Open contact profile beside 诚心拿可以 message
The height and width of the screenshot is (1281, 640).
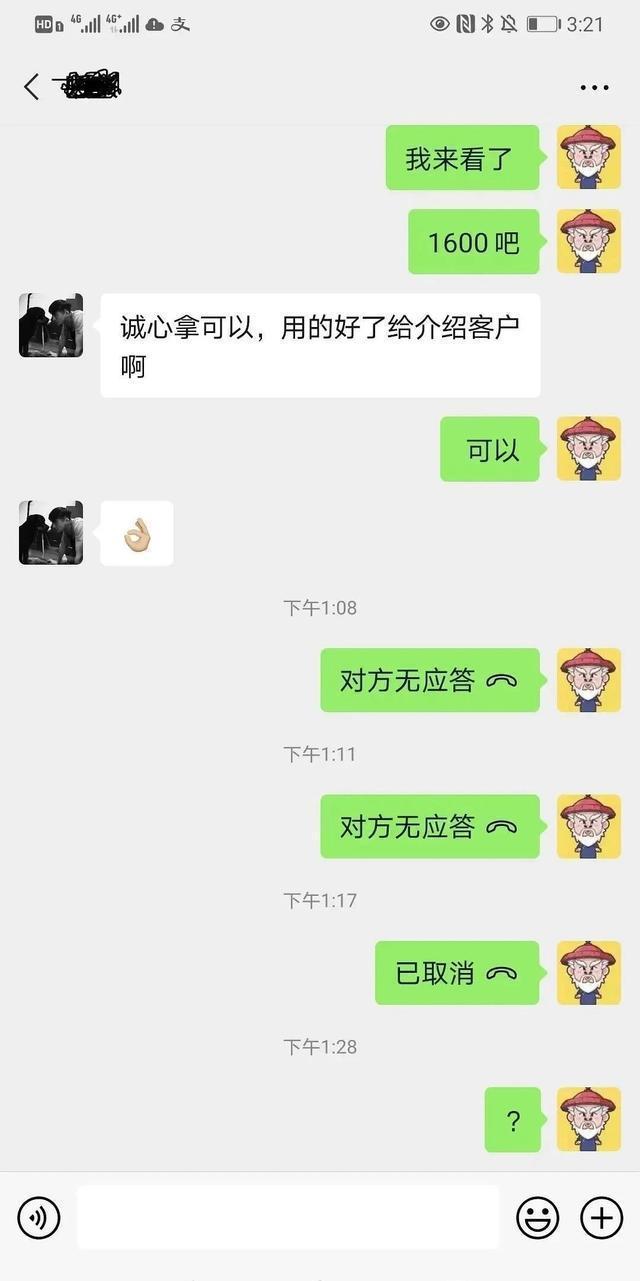point(51,325)
